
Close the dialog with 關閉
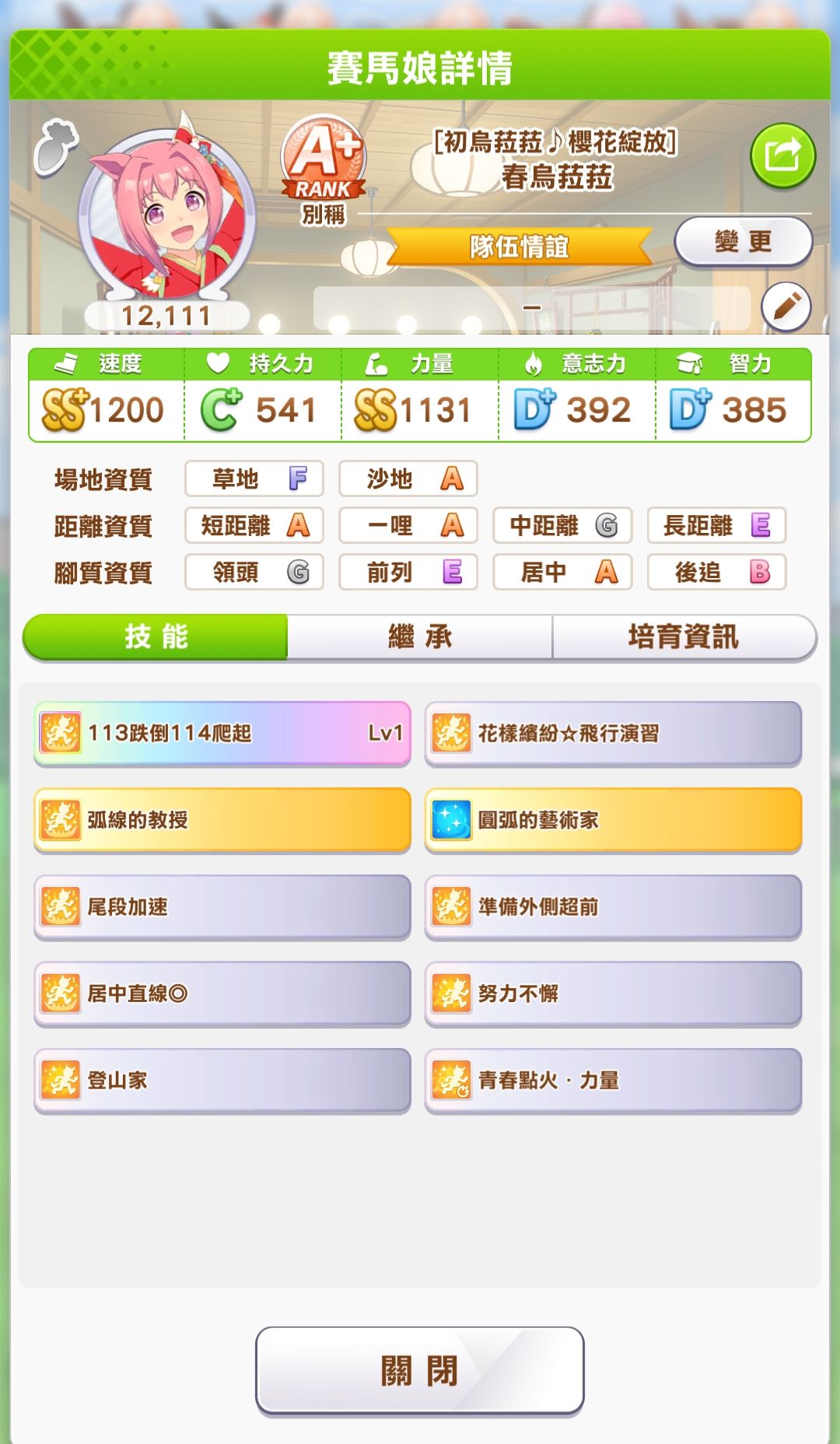pos(420,1370)
